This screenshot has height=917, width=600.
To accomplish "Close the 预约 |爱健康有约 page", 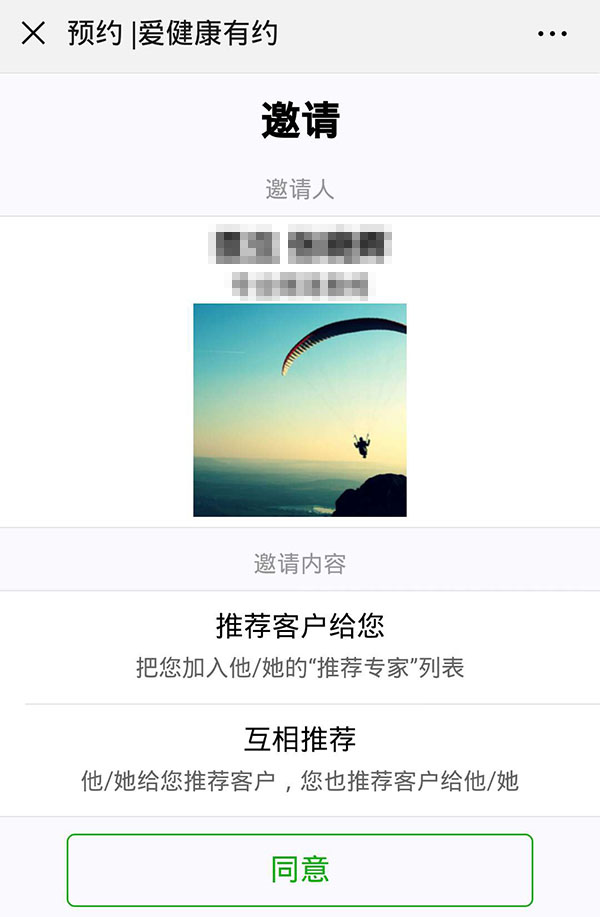I will (33, 34).
